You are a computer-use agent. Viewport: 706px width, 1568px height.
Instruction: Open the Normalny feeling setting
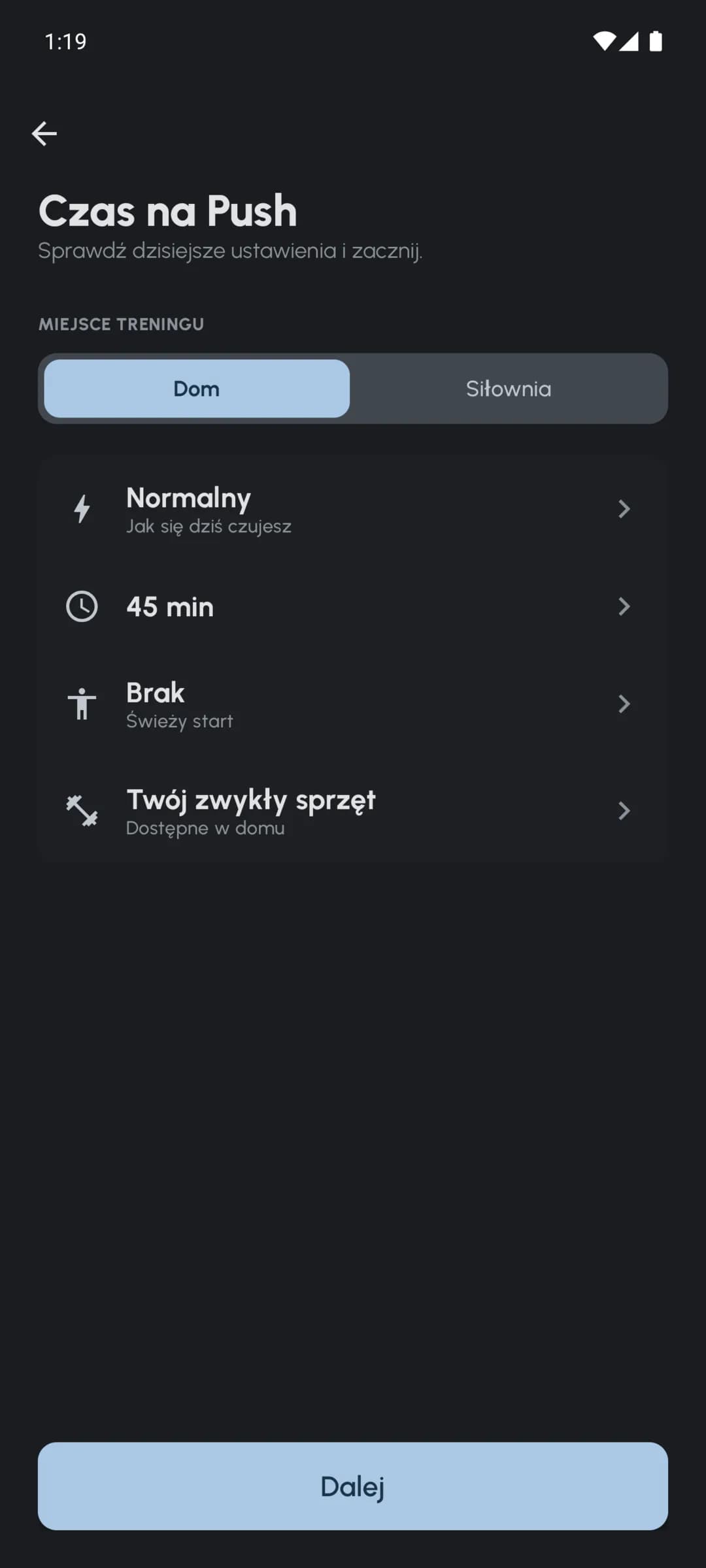coord(353,509)
